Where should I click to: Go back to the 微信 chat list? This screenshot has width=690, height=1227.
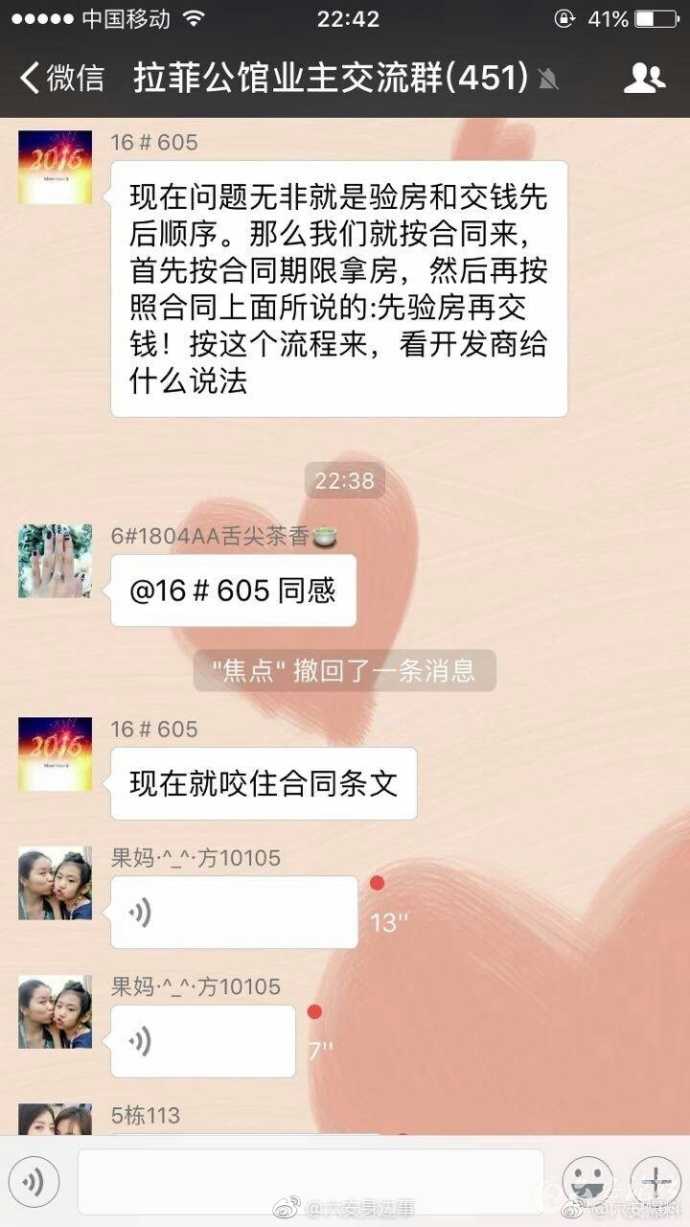point(62,78)
